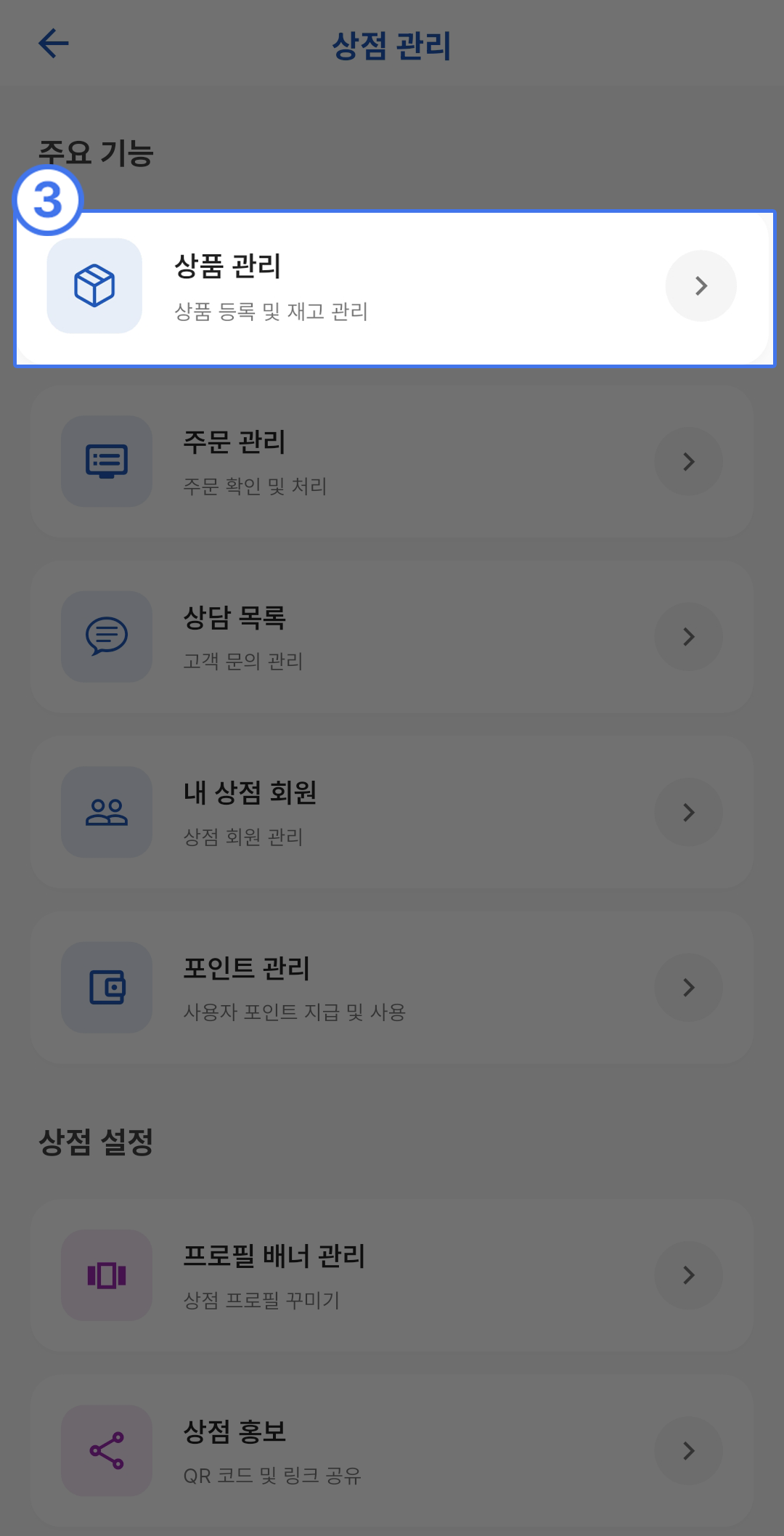Open 주문 관리 order management

click(392, 462)
